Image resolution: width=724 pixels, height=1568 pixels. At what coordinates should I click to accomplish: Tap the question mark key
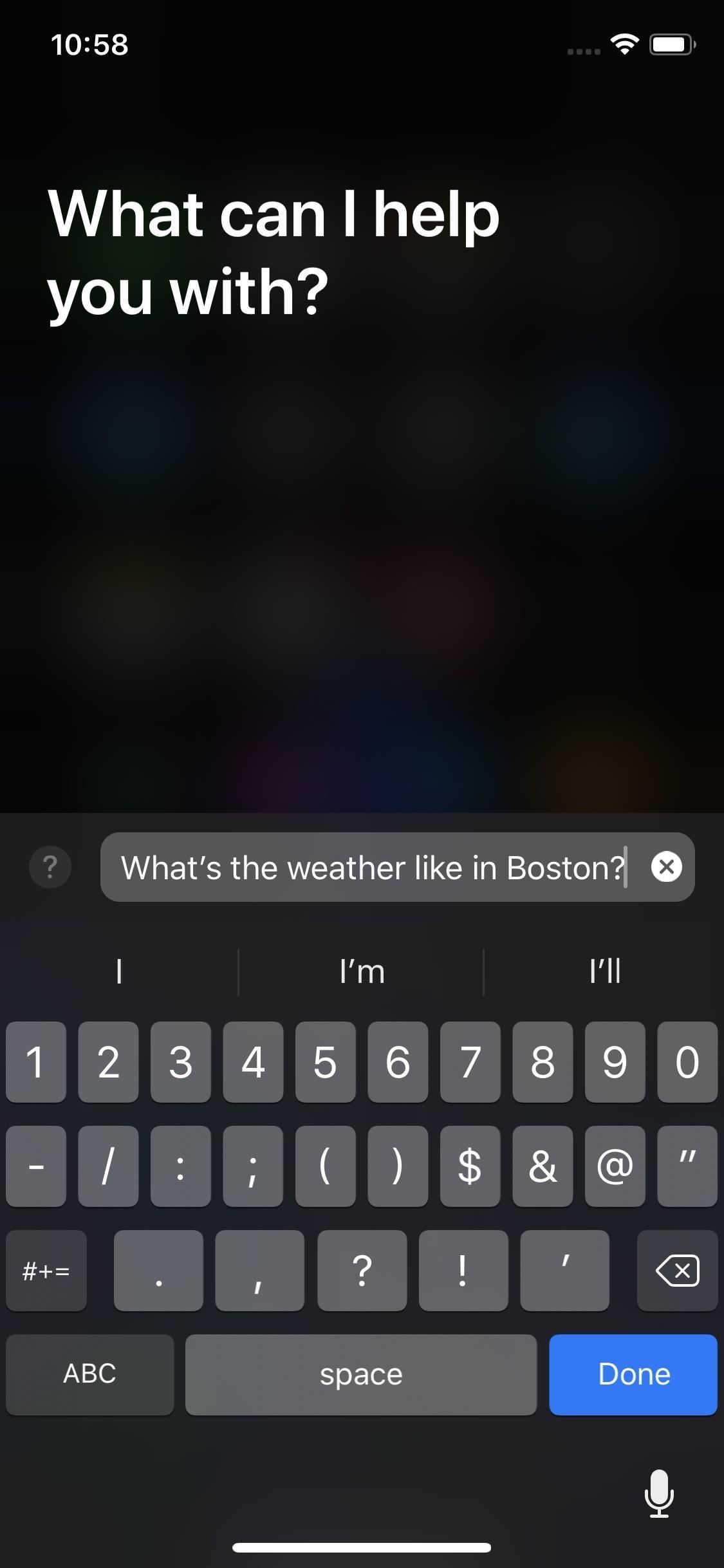click(362, 1270)
